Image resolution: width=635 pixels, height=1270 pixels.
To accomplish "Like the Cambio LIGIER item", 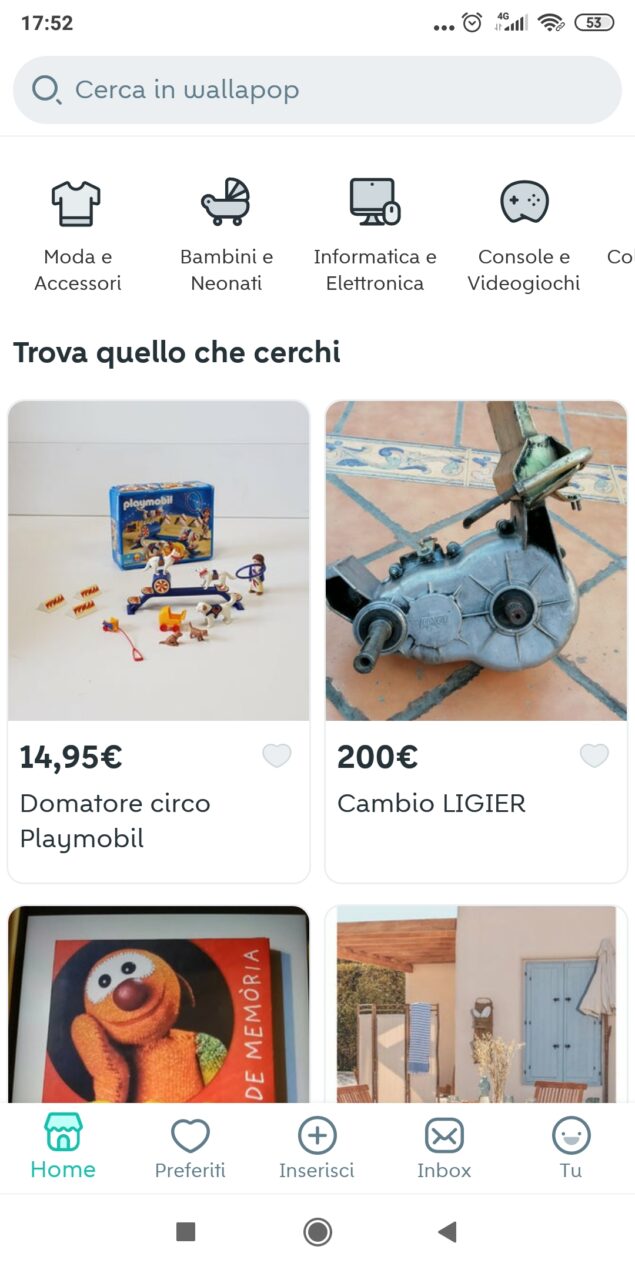I will [x=594, y=756].
